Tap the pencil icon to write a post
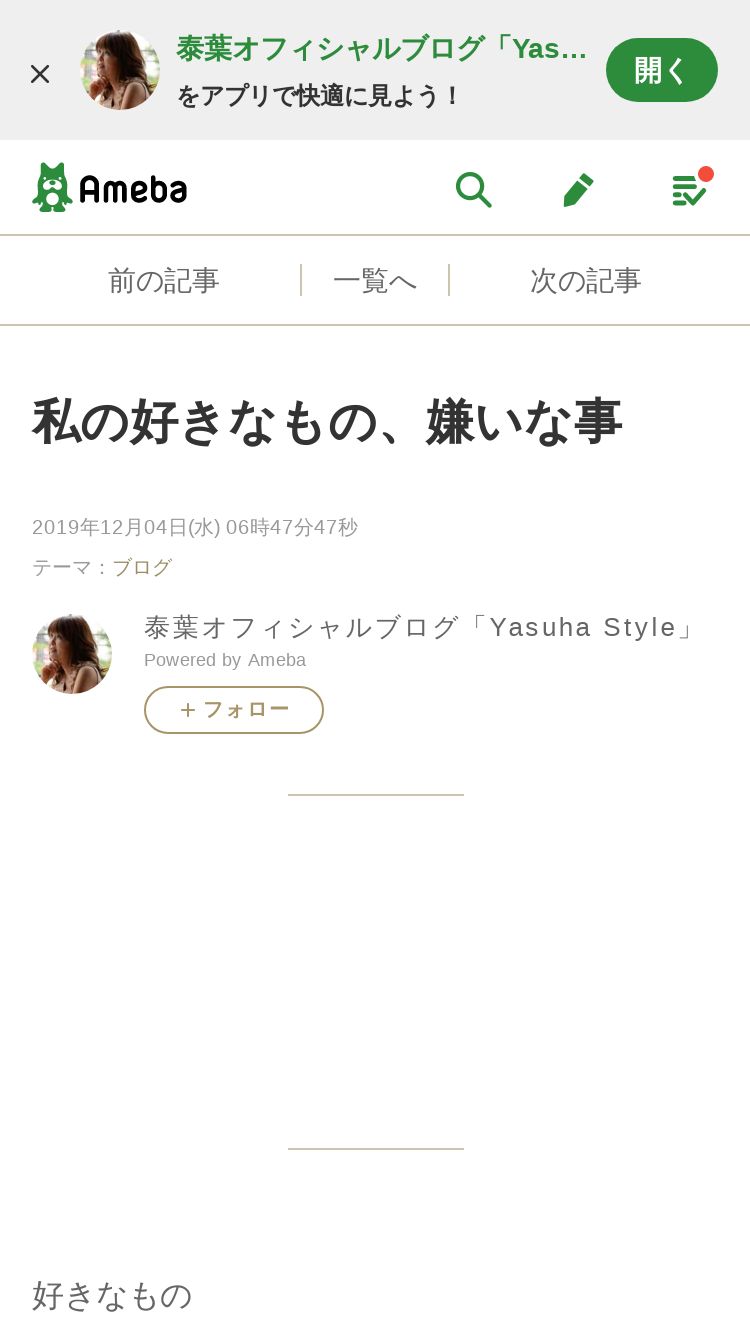The width and height of the screenshot is (750, 1334). click(x=578, y=189)
